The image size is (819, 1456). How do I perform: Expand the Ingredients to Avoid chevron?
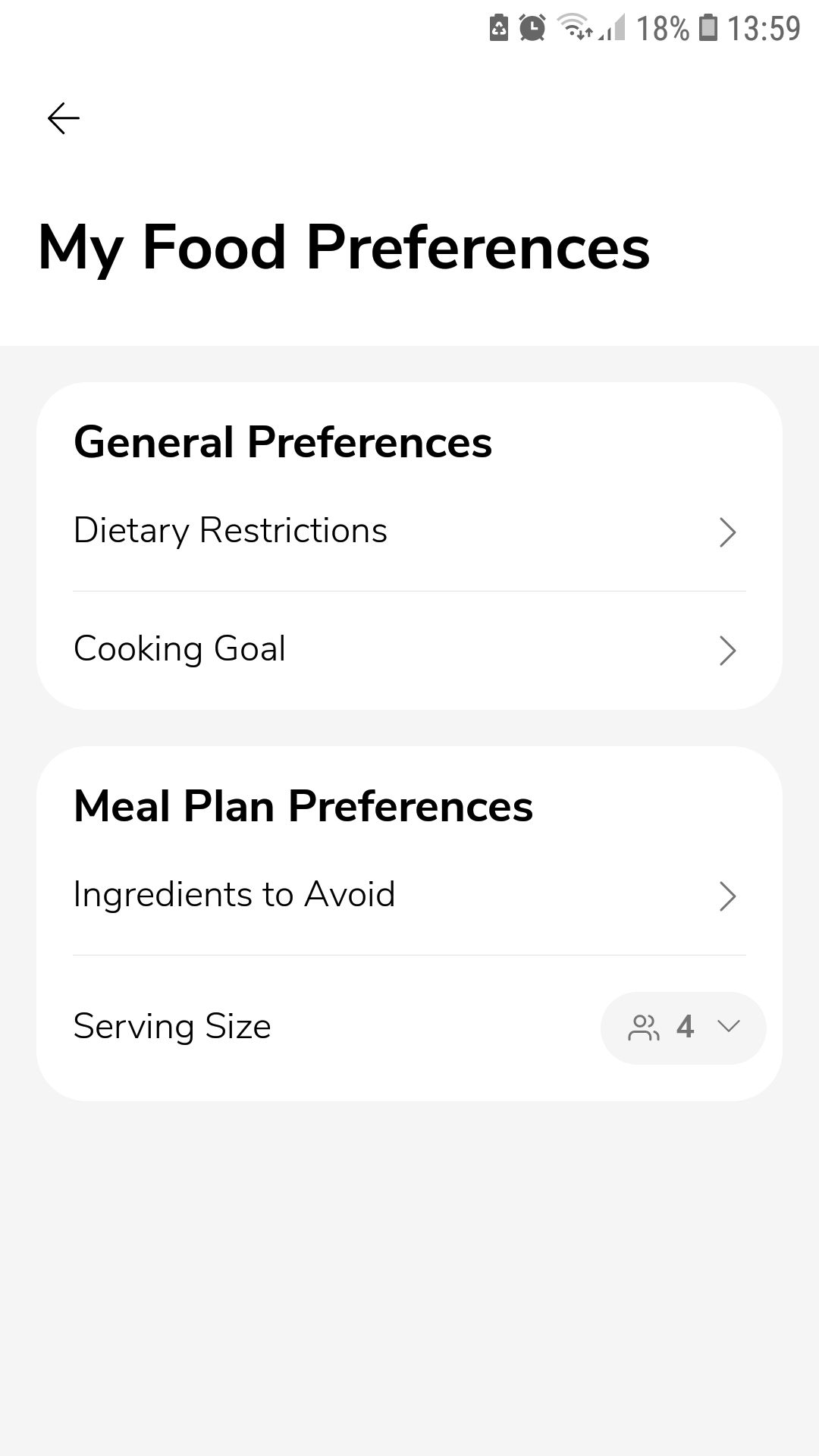(727, 896)
